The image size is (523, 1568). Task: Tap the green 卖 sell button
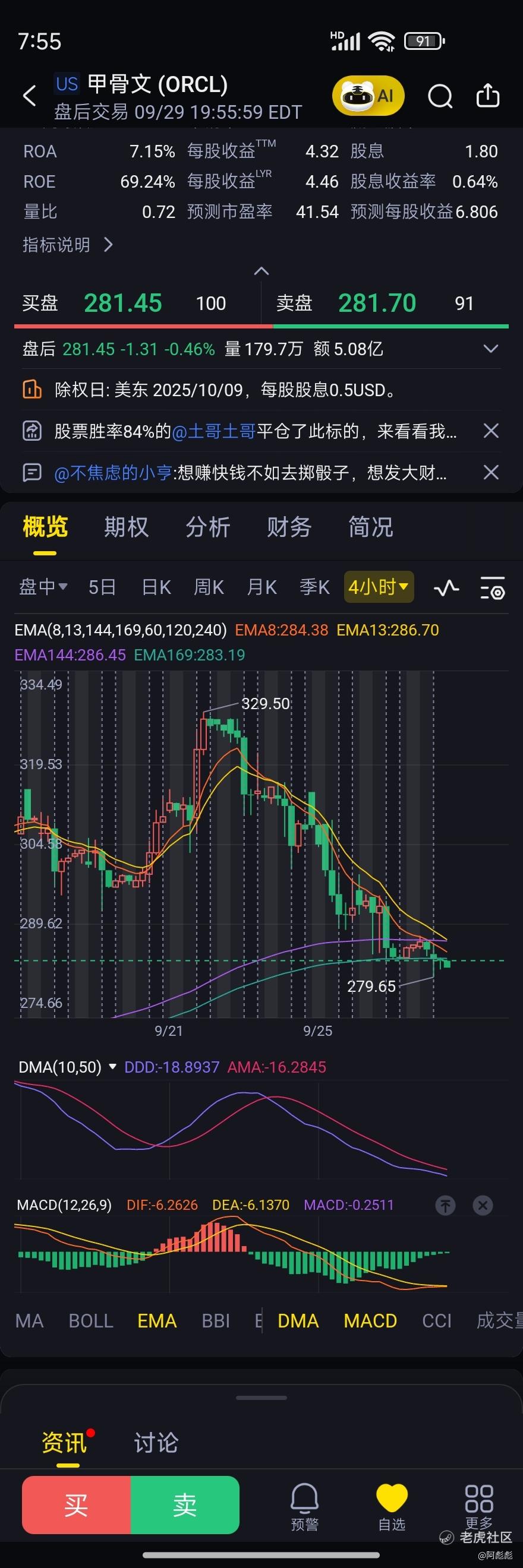click(184, 1505)
